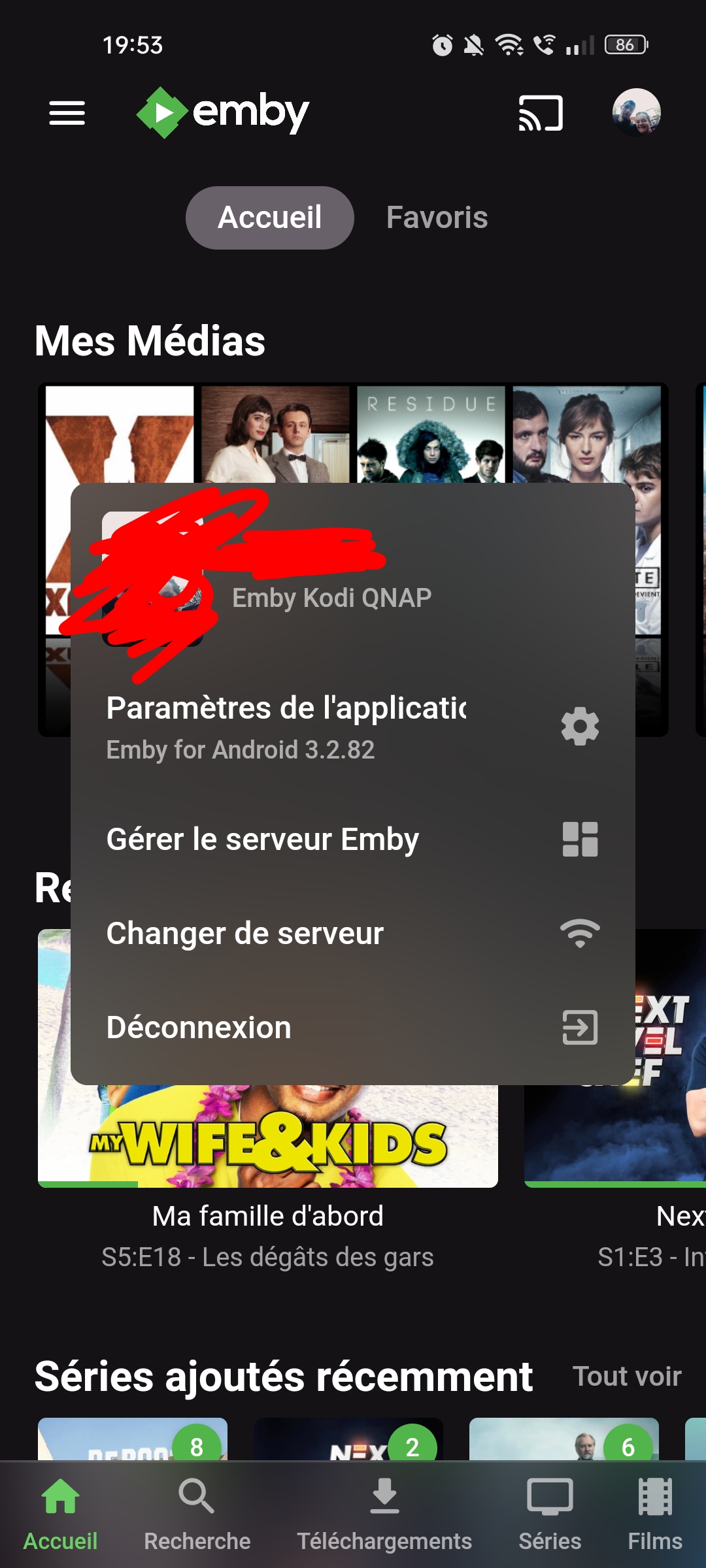This screenshot has width=706, height=1568.
Task: Open Paramètres de l'application
Action: pyautogui.click(x=352, y=727)
